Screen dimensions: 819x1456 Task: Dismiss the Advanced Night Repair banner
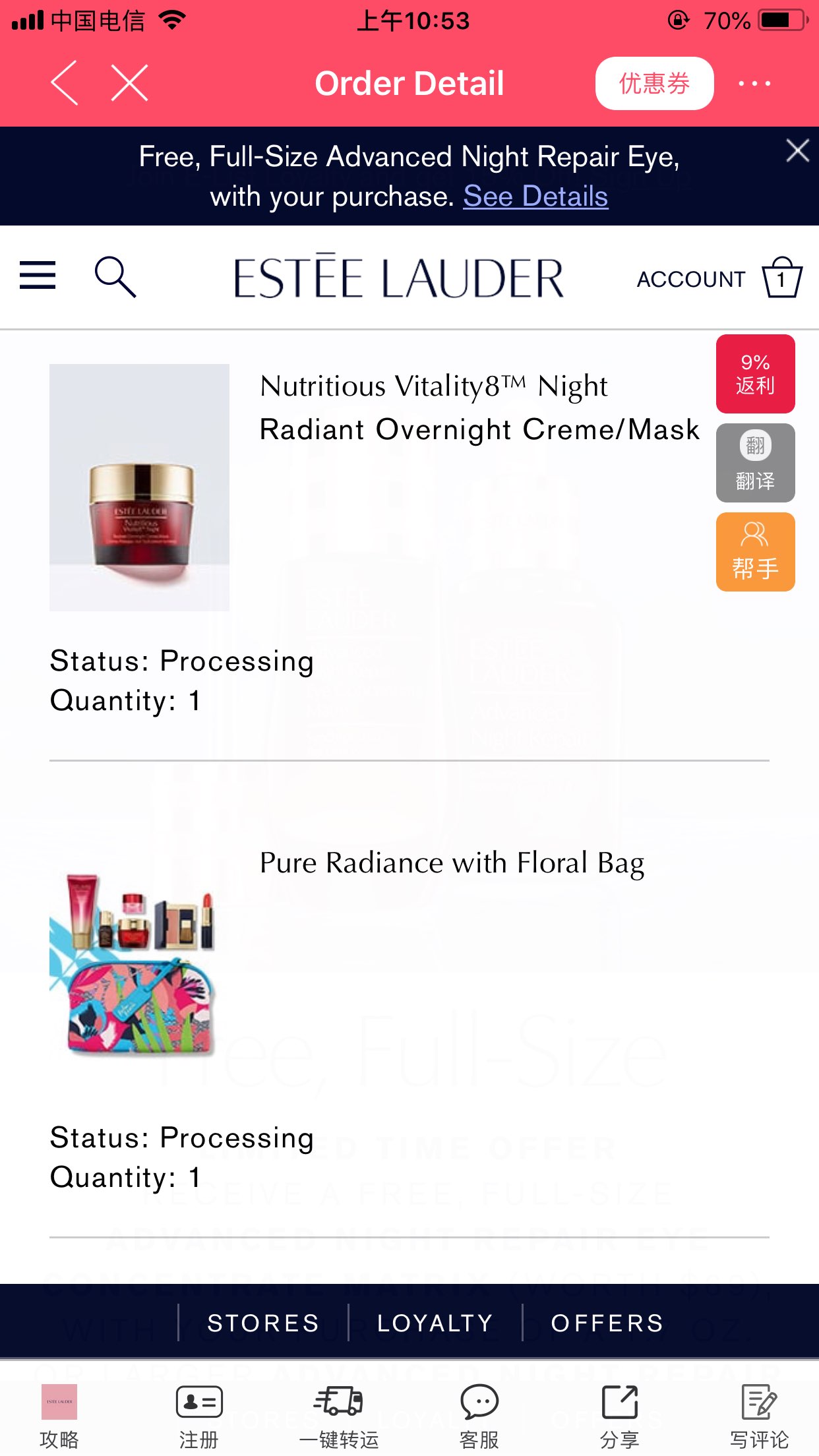pos(797,151)
